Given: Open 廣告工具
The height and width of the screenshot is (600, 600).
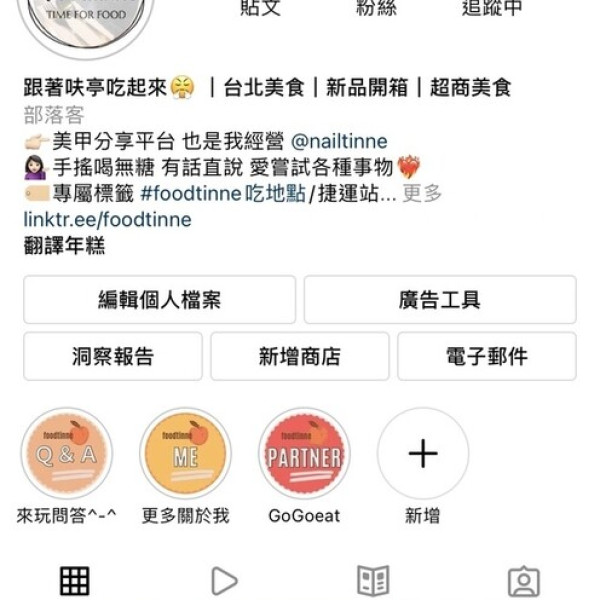Looking at the screenshot, I should [x=439, y=300].
